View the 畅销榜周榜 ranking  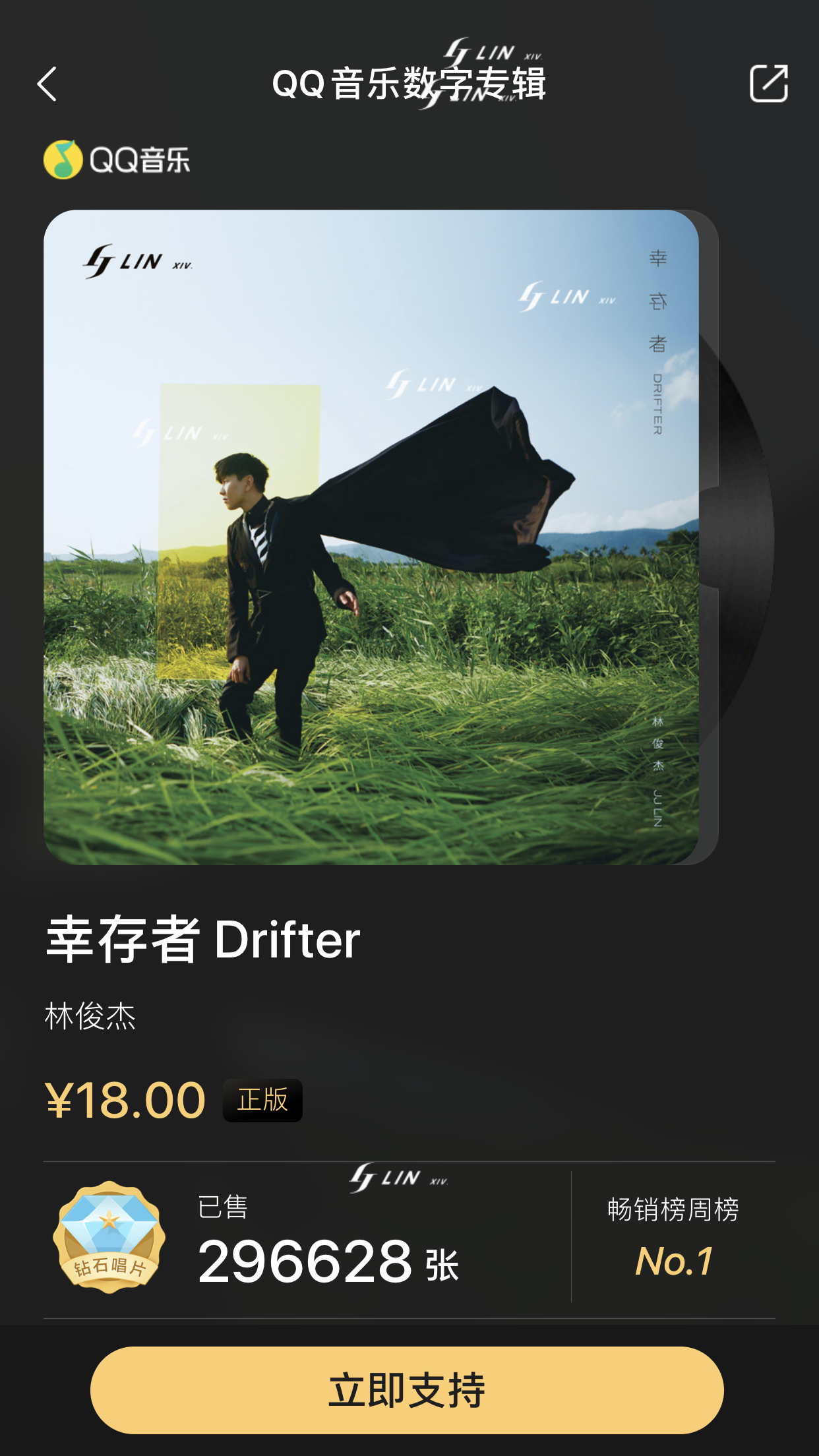(x=673, y=1237)
